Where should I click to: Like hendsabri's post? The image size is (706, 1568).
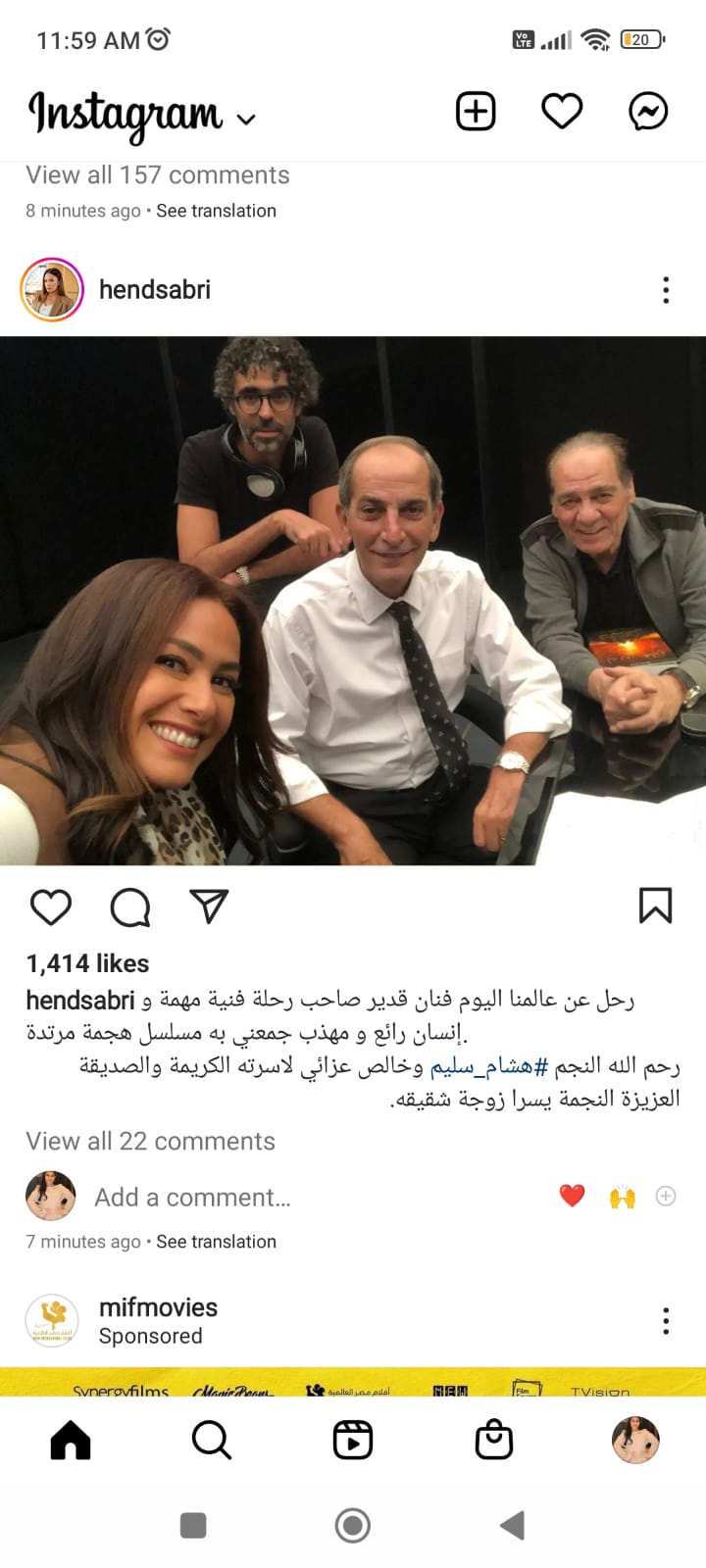point(51,907)
